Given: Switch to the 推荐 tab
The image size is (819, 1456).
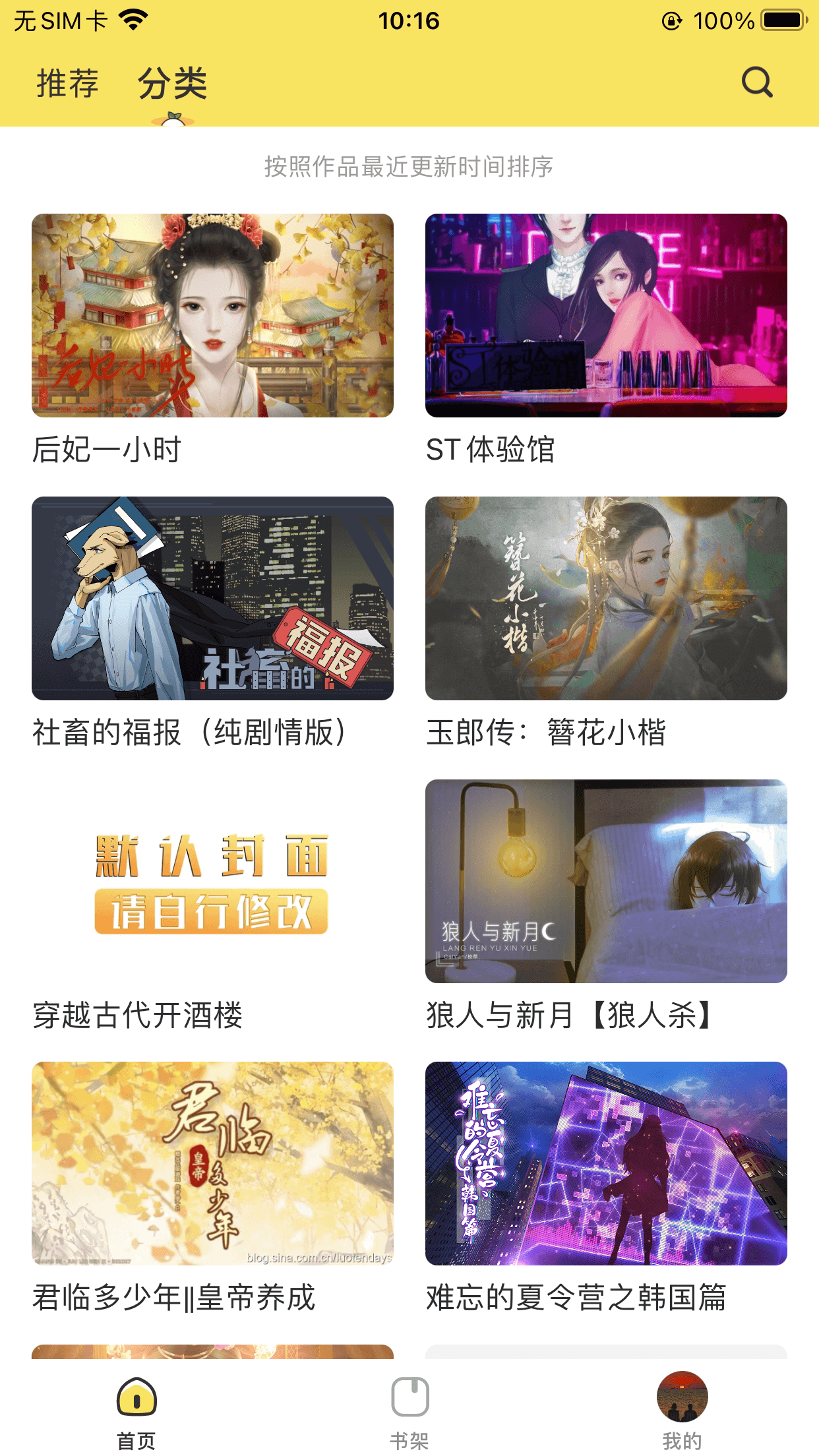Looking at the screenshot, I should (x=67, y=84).
